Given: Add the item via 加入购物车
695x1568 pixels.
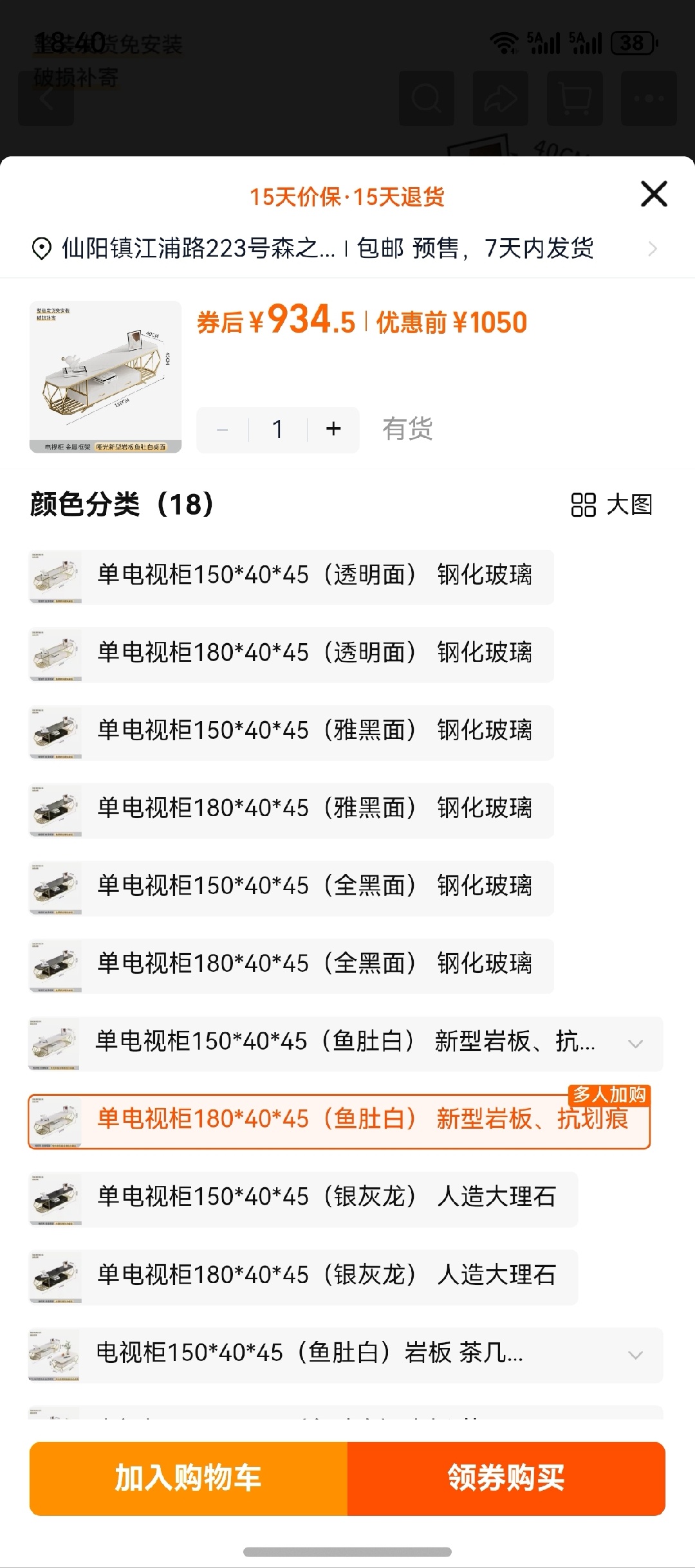Looking at the screenshot, I should tap(188, 1479).
